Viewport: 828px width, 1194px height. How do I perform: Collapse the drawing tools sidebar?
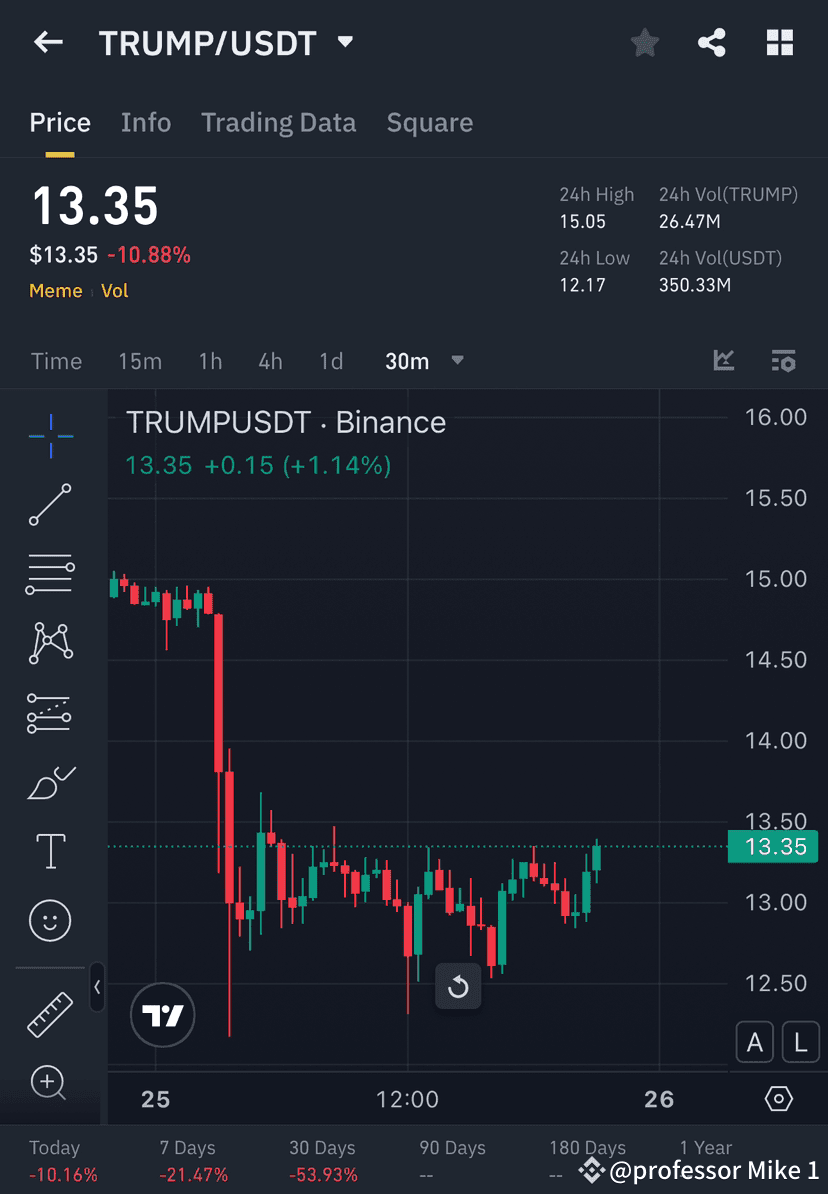(98, 988)
